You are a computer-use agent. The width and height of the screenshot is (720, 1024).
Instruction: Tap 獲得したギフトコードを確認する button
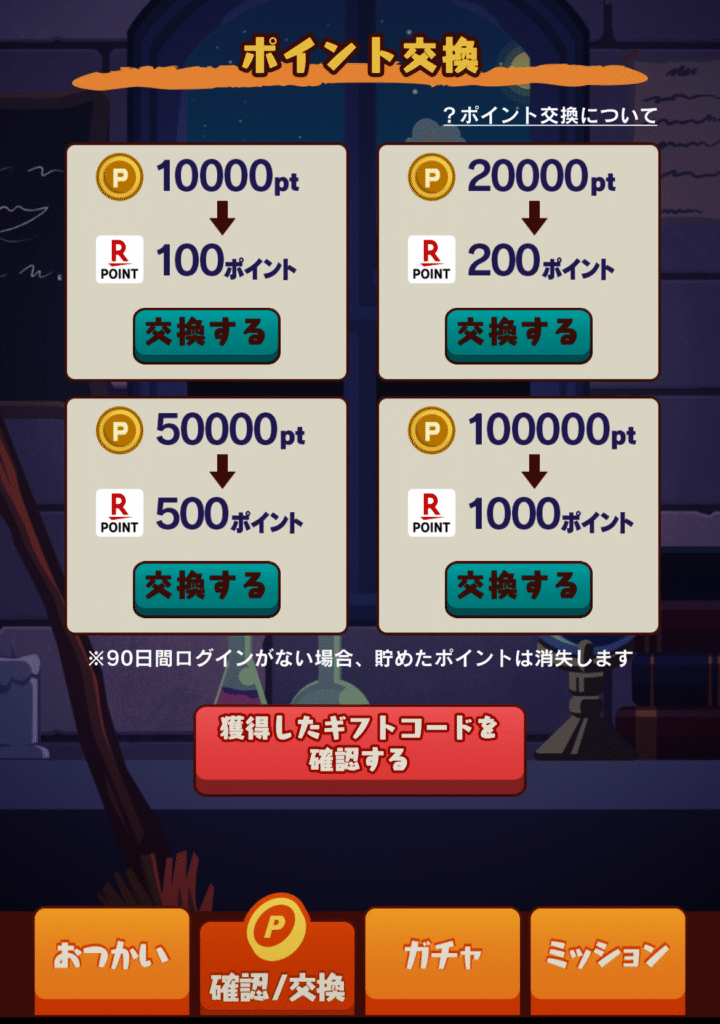click(x=359, y=747)
